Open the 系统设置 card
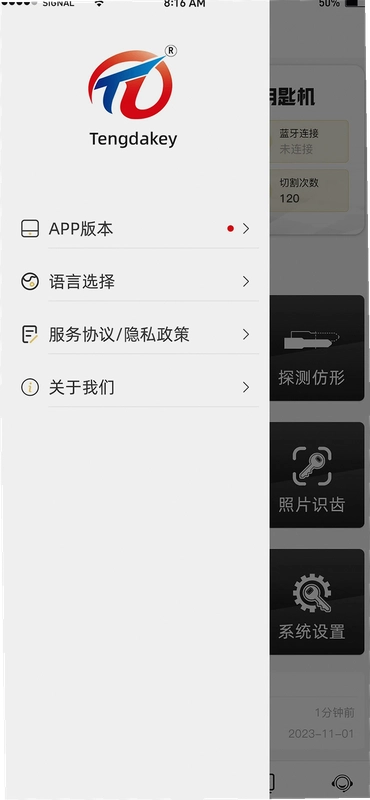Screen dimensions: 370x800 (317, 602)
